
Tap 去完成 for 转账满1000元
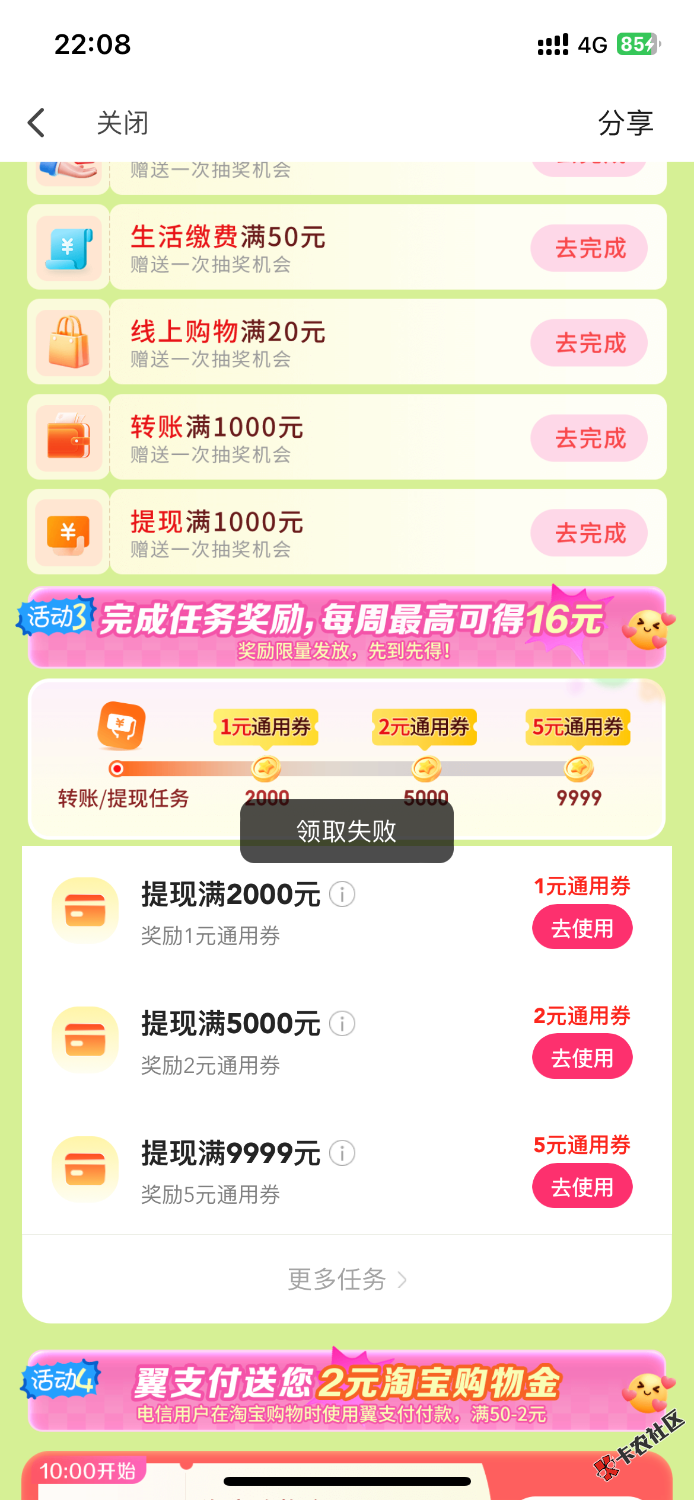click(590, 438)
